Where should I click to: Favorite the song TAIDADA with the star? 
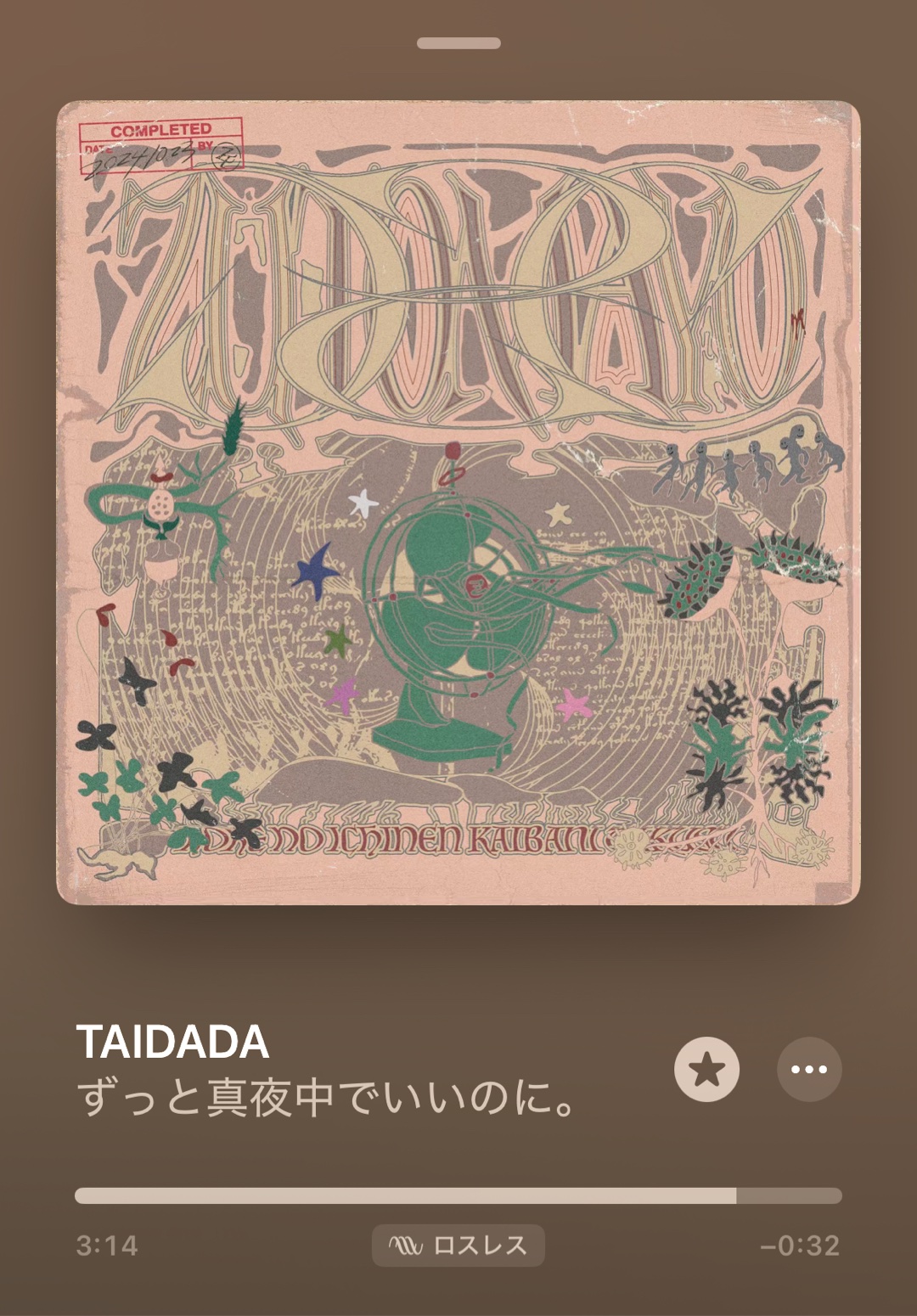coord(706,1069)
